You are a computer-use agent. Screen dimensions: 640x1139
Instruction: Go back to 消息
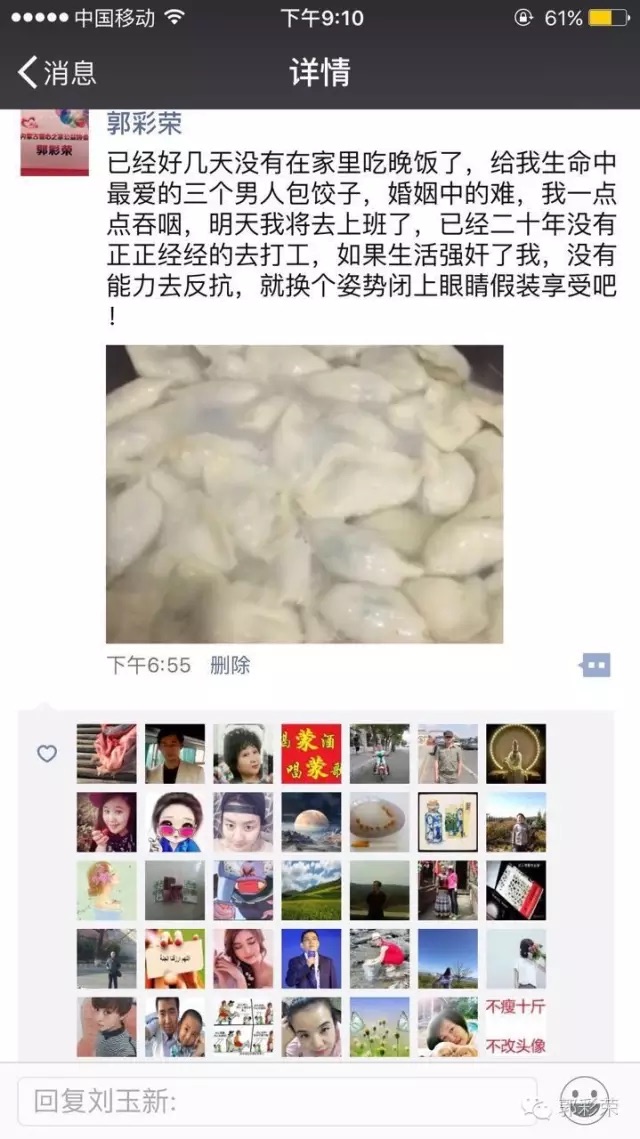coord(57,73)
